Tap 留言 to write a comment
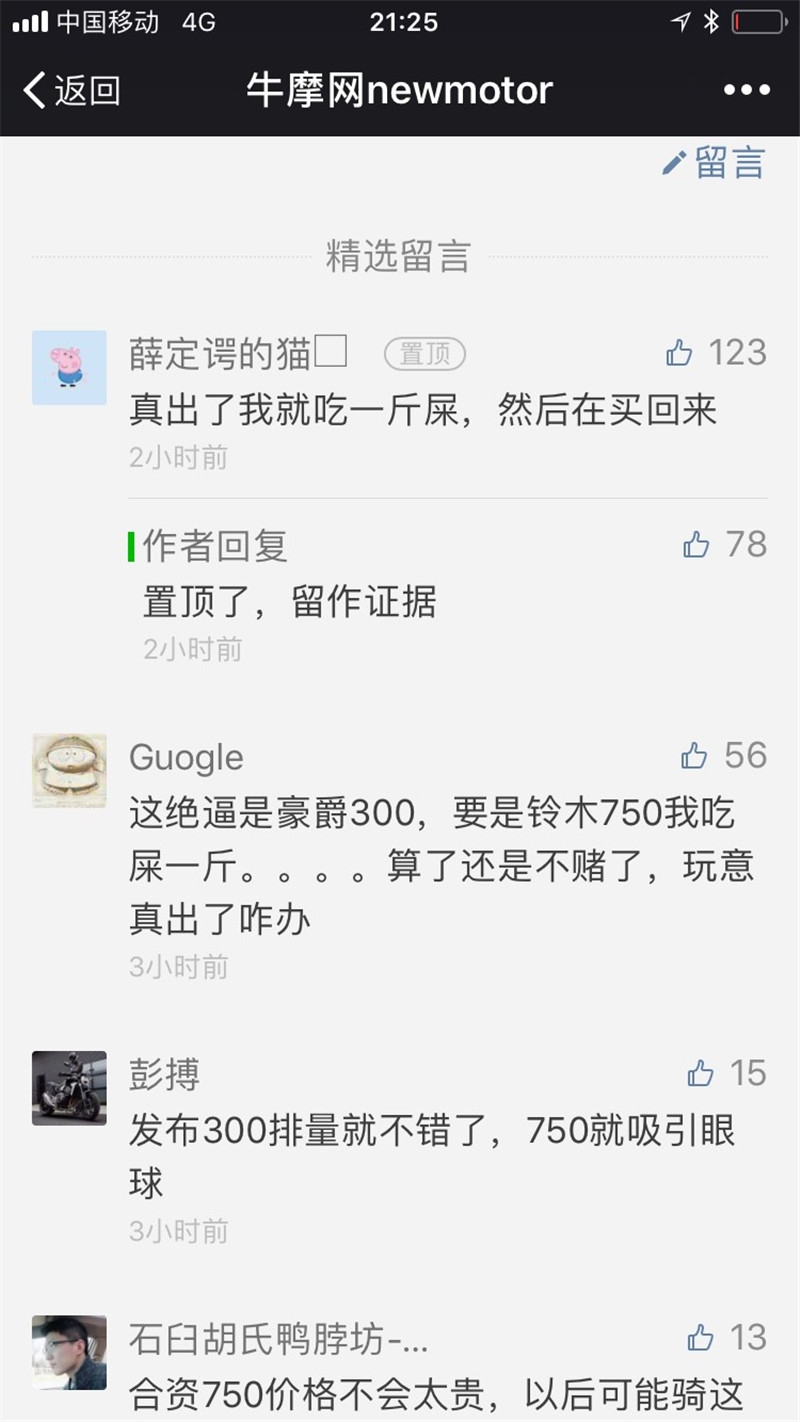 click(x=714, y=163)
